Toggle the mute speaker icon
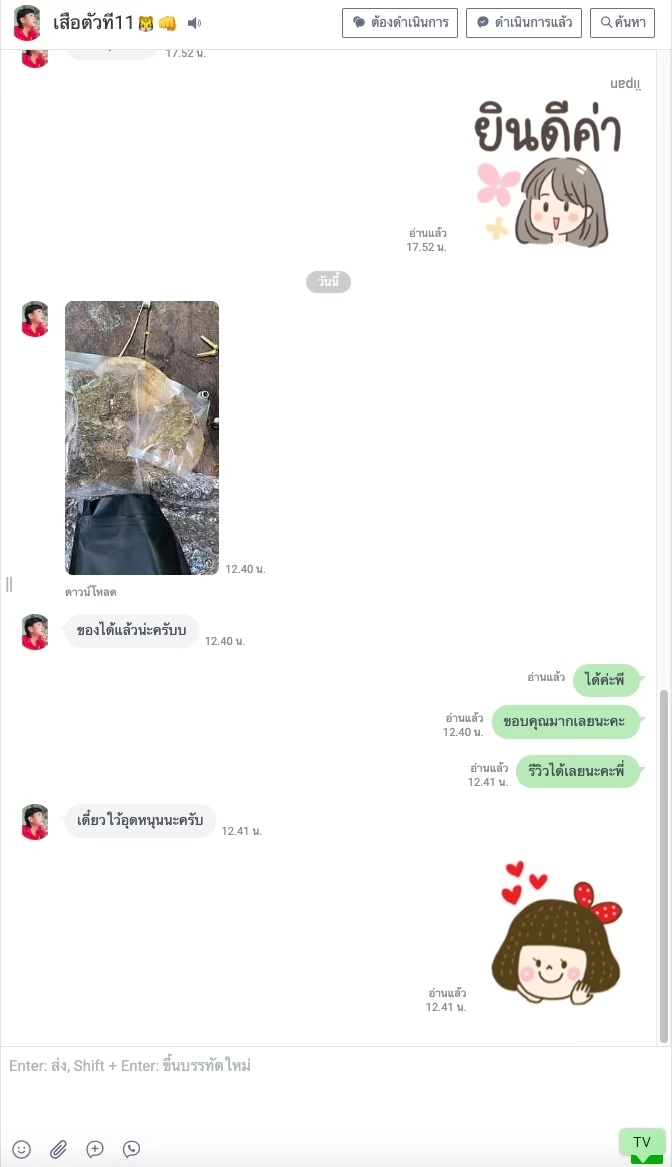Image resolution: width=672 pixels, height=1167 pixels. tap(194, 23)
